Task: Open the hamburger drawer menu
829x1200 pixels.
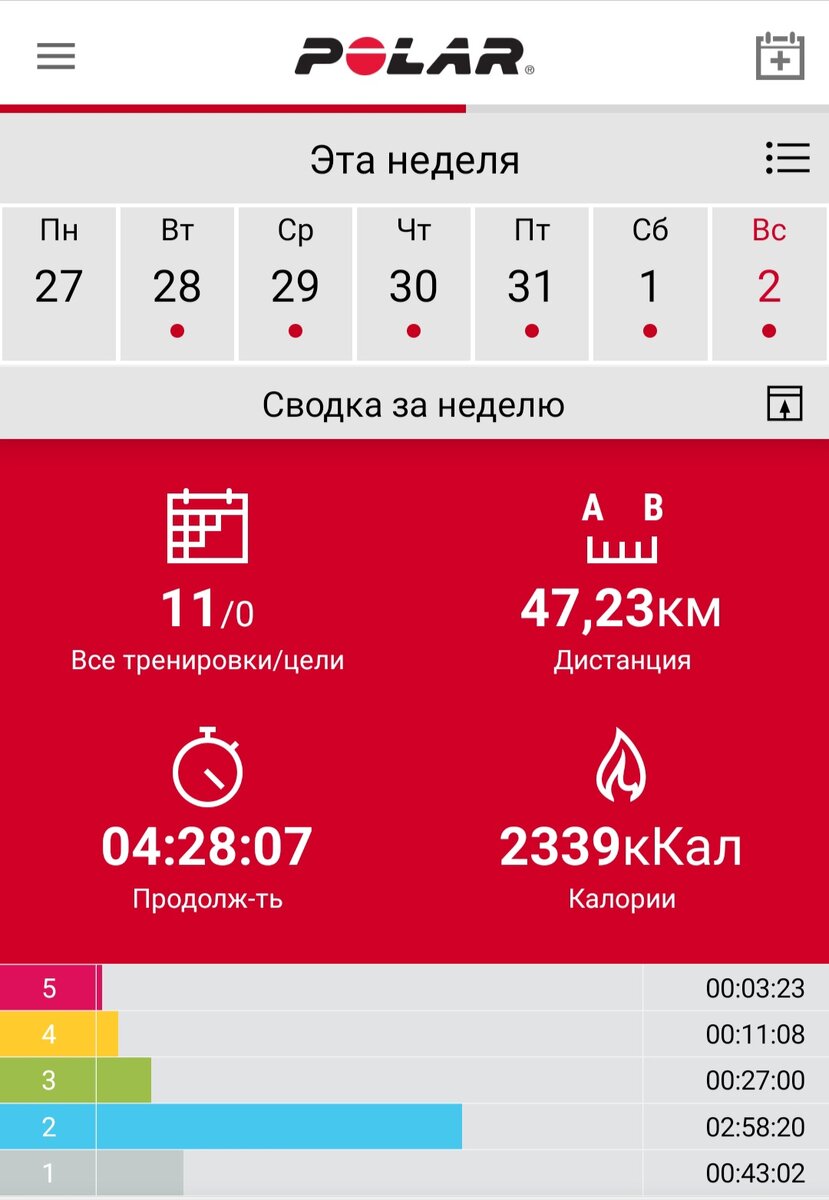Action: tap(56, 56)
